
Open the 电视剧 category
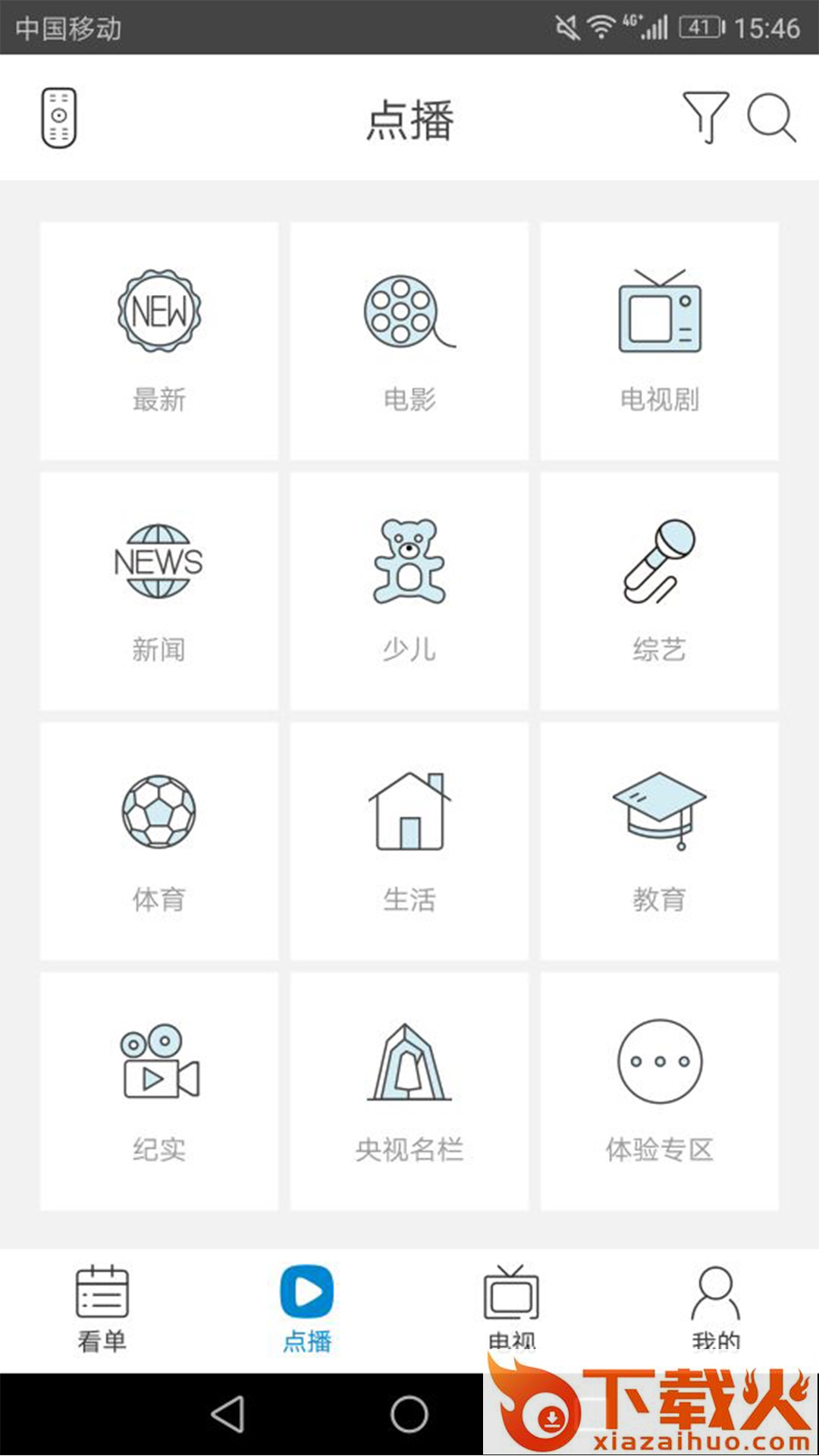(660, 340)
